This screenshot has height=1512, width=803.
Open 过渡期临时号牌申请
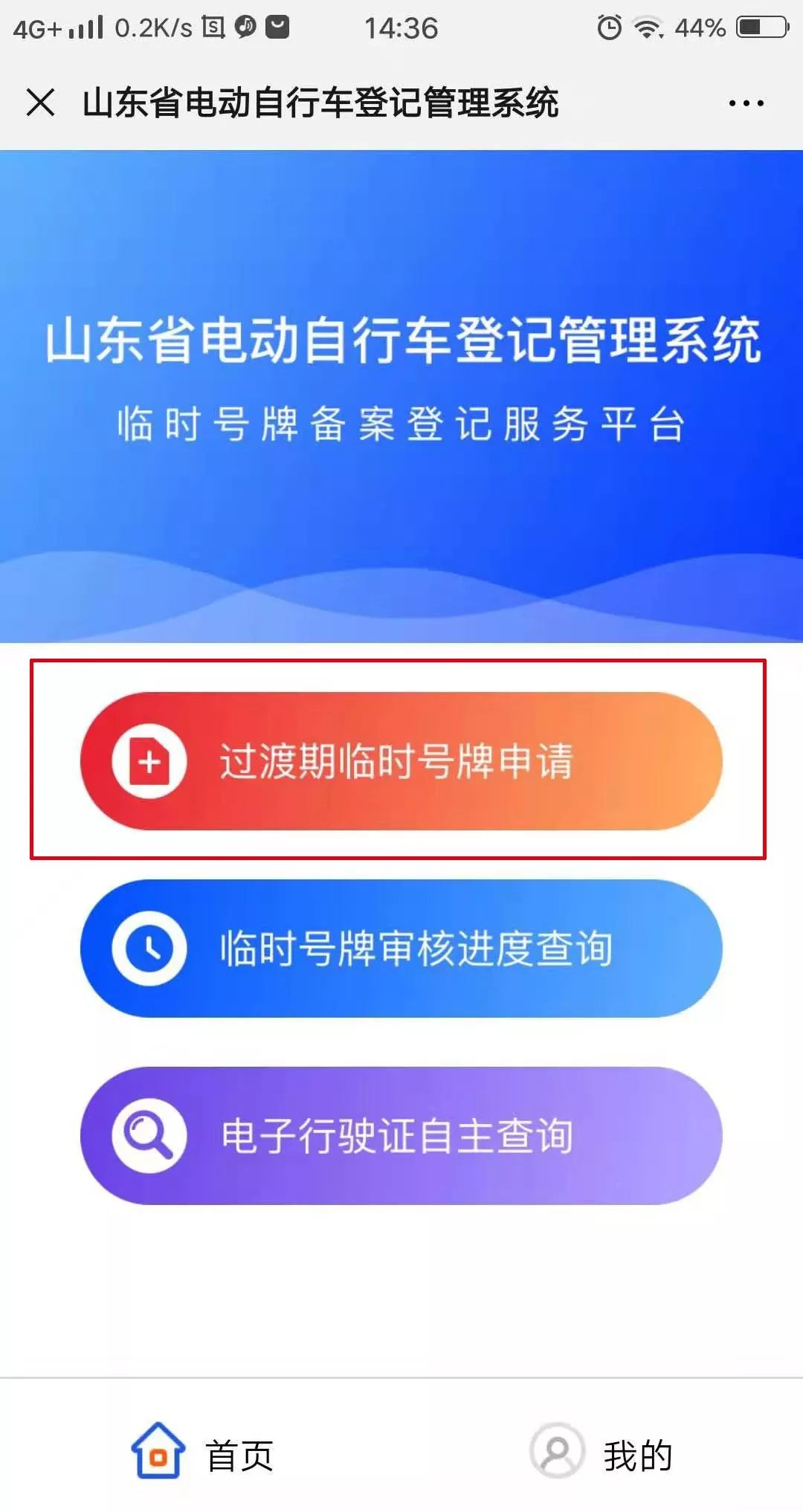401,761
